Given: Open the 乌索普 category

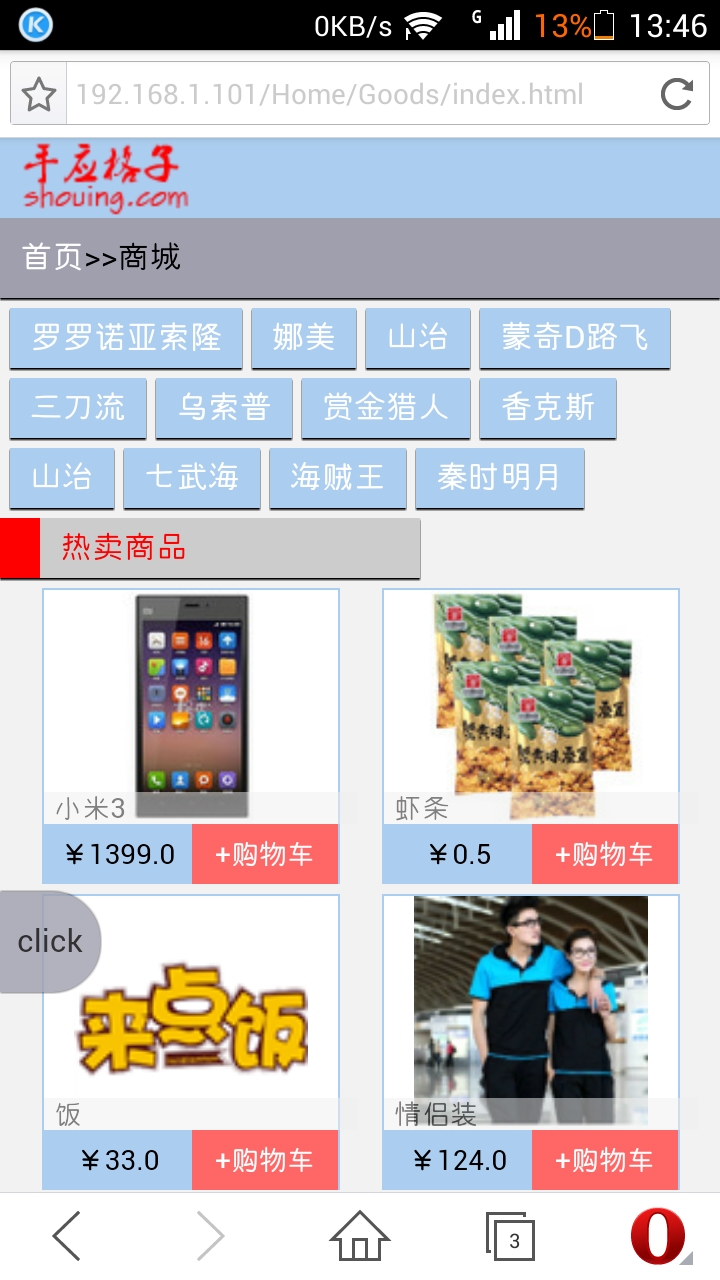Looking at the screenshot, I should [x=224, y=408].
